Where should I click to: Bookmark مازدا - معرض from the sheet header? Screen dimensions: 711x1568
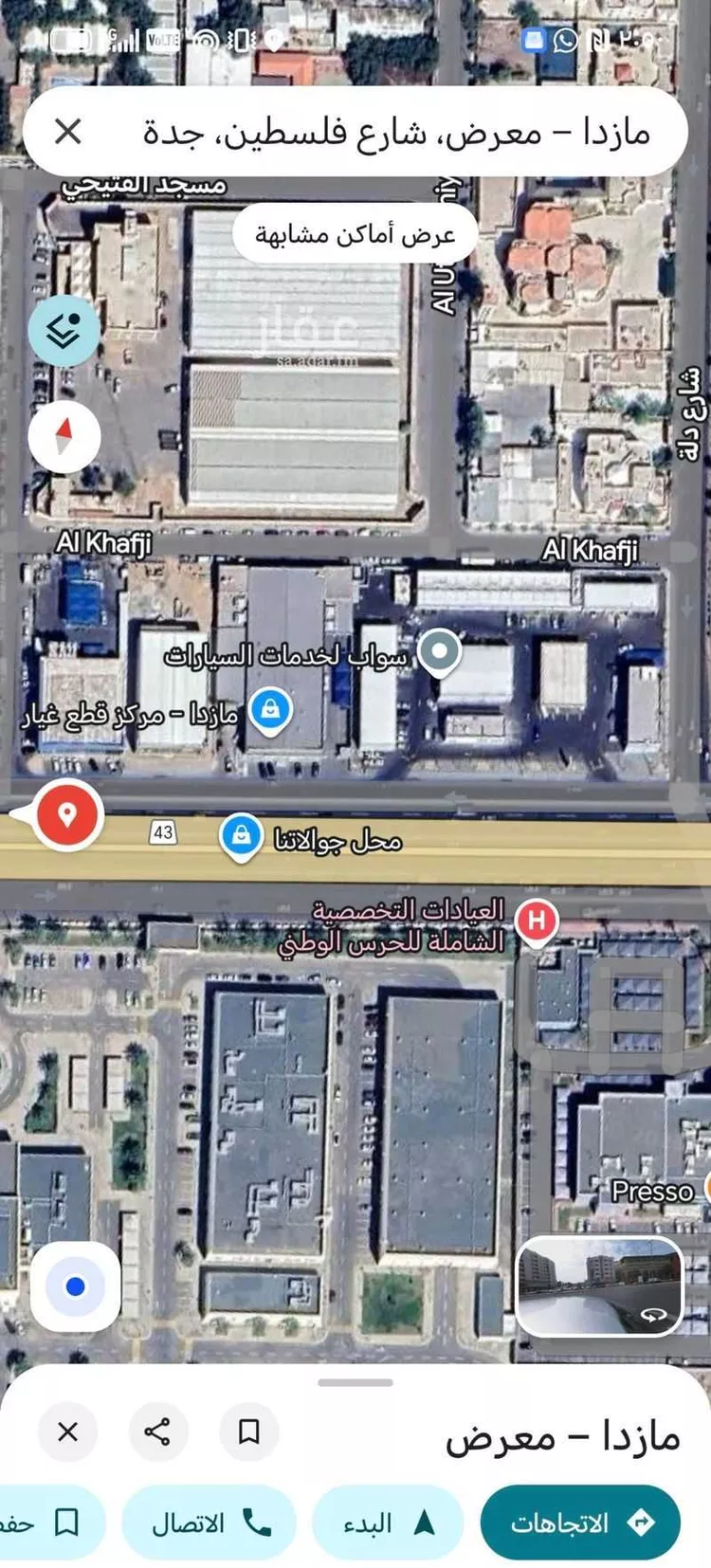[248, 1431]
